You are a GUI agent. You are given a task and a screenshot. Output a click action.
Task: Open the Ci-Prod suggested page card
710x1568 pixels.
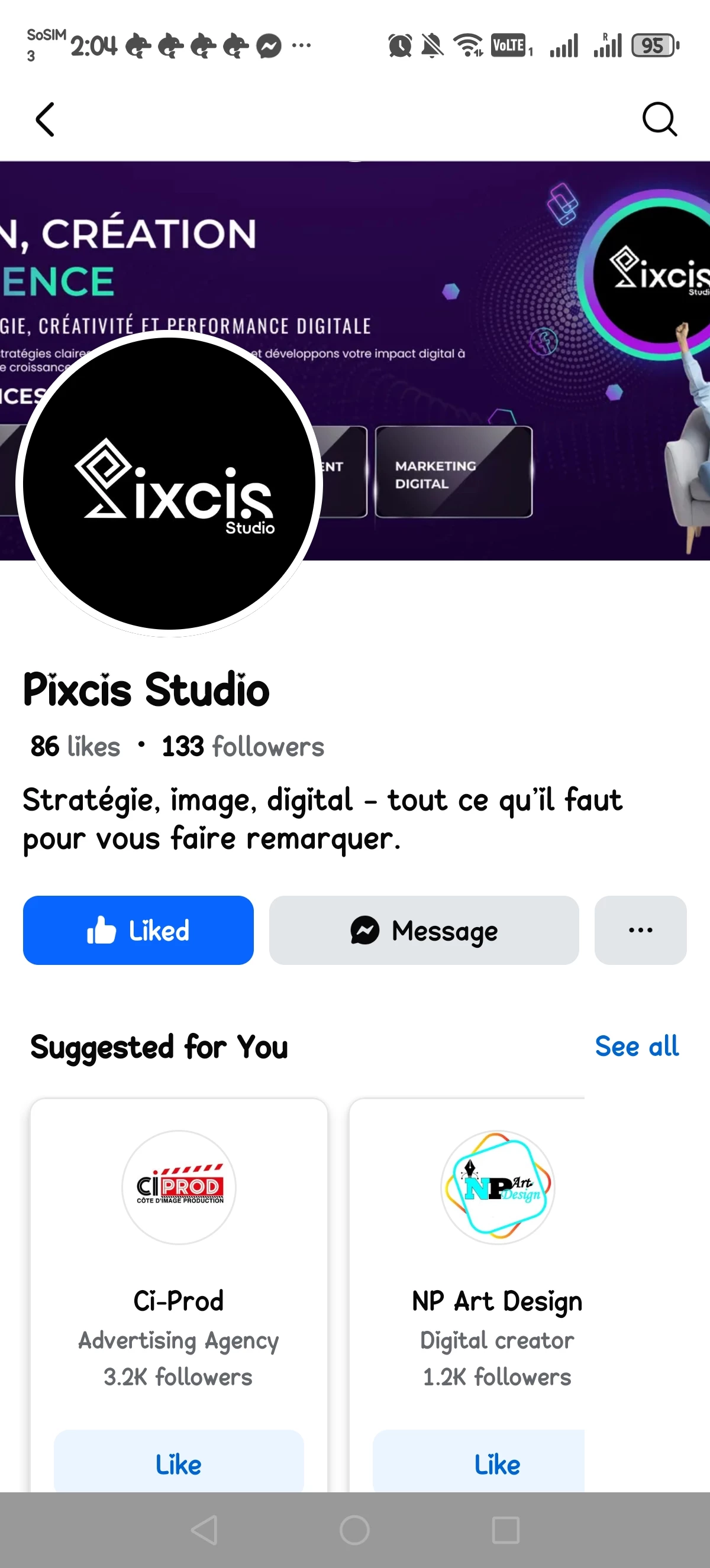179,1260
